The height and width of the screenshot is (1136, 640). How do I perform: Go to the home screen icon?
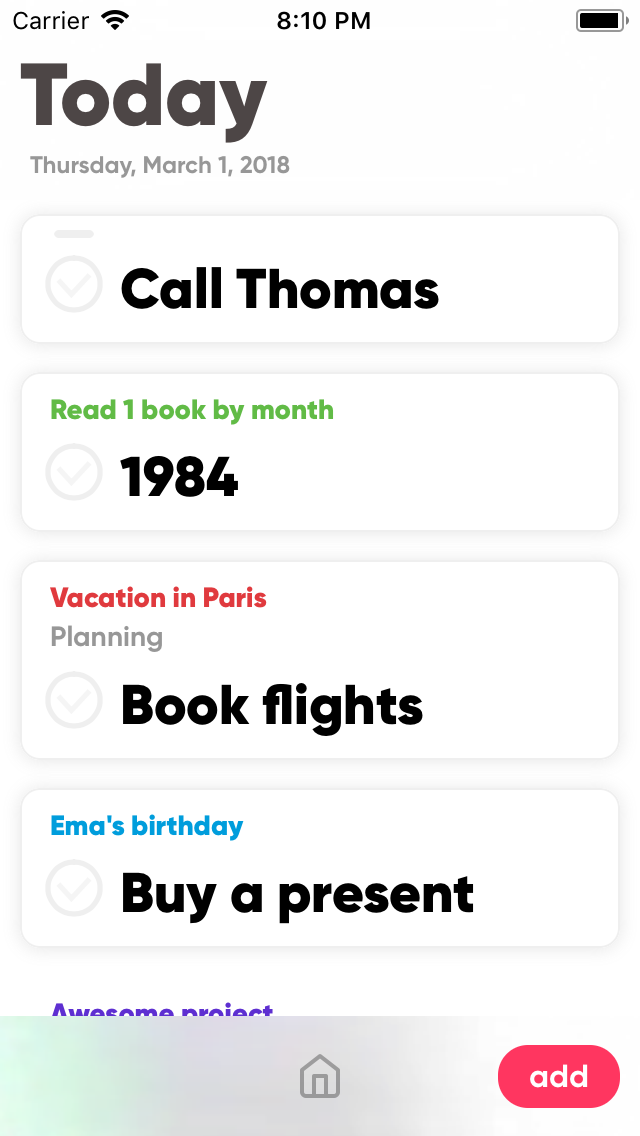point(320,1077)
